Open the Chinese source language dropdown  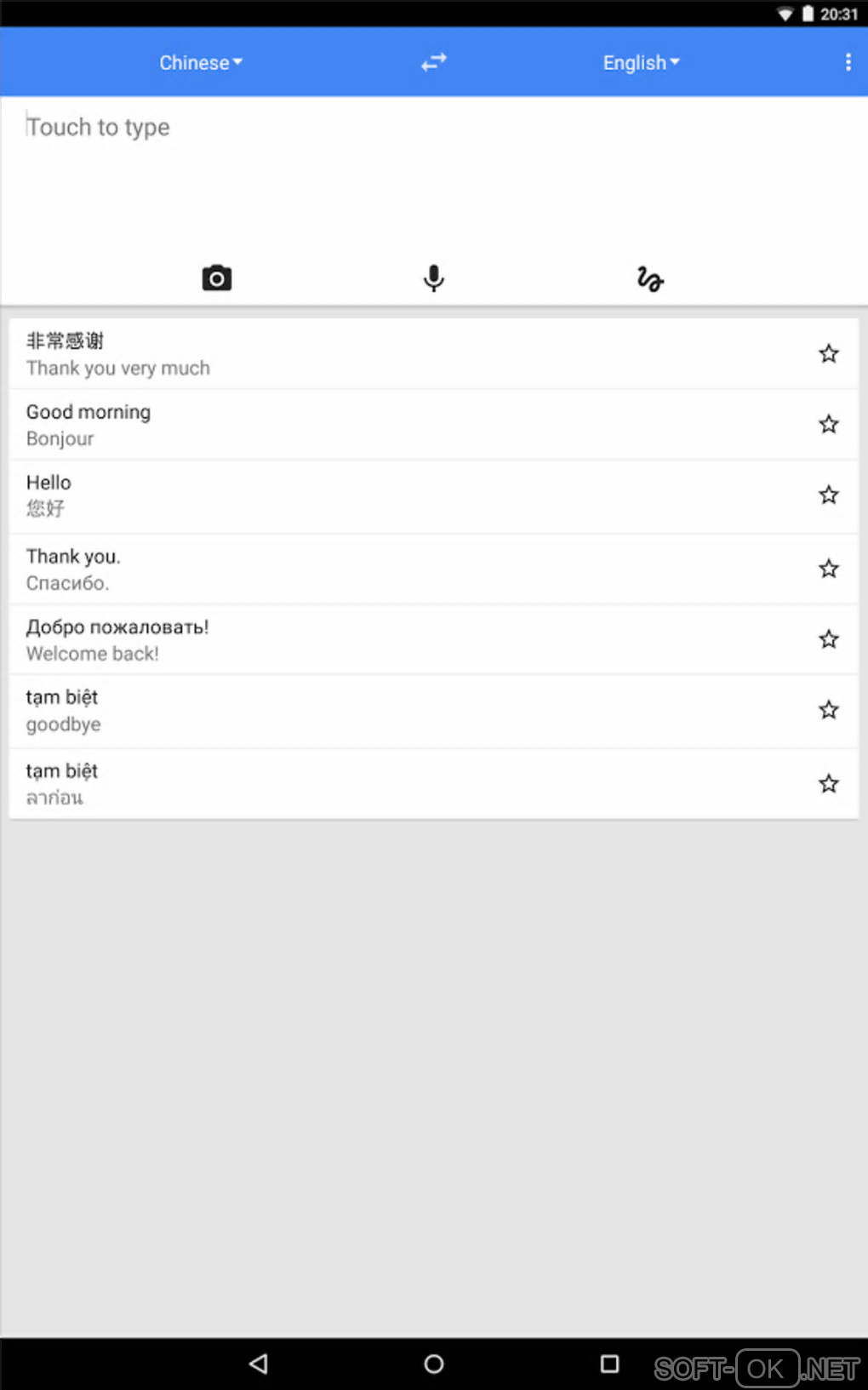(x=201, y=62)
